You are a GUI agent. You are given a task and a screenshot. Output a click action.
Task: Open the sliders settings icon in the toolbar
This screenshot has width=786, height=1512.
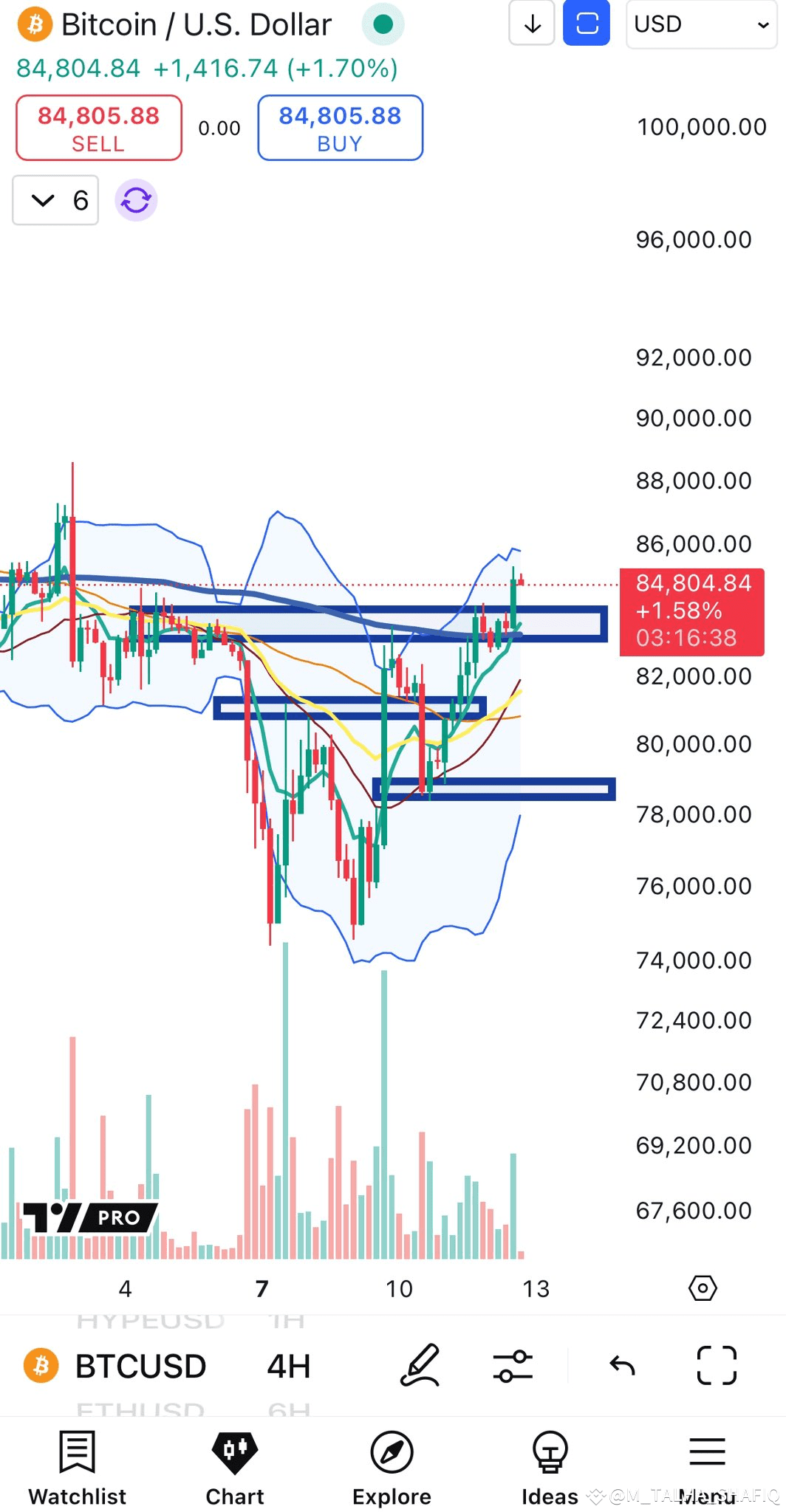[x=513, y=1366]
